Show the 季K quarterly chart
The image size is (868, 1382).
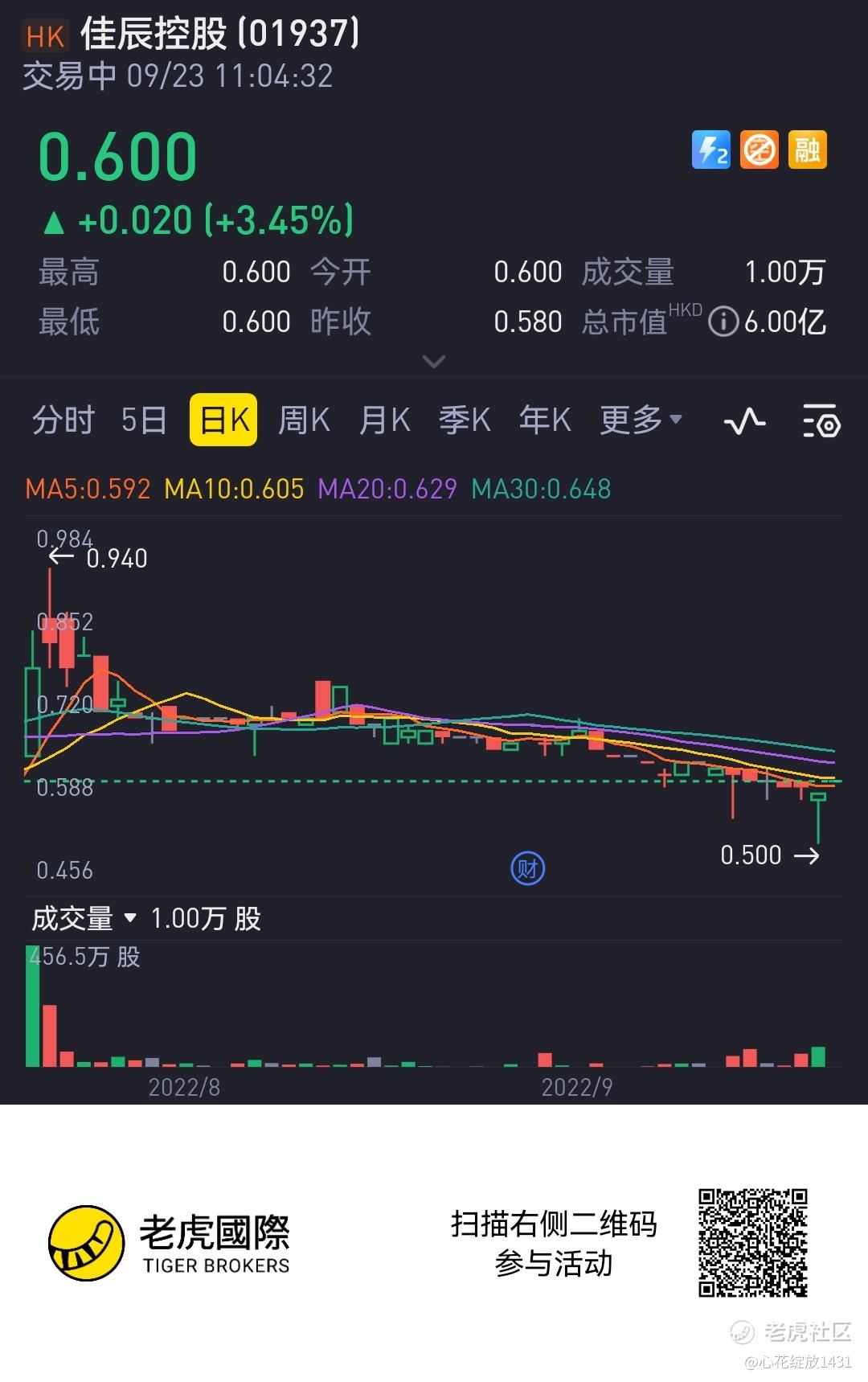465,420
